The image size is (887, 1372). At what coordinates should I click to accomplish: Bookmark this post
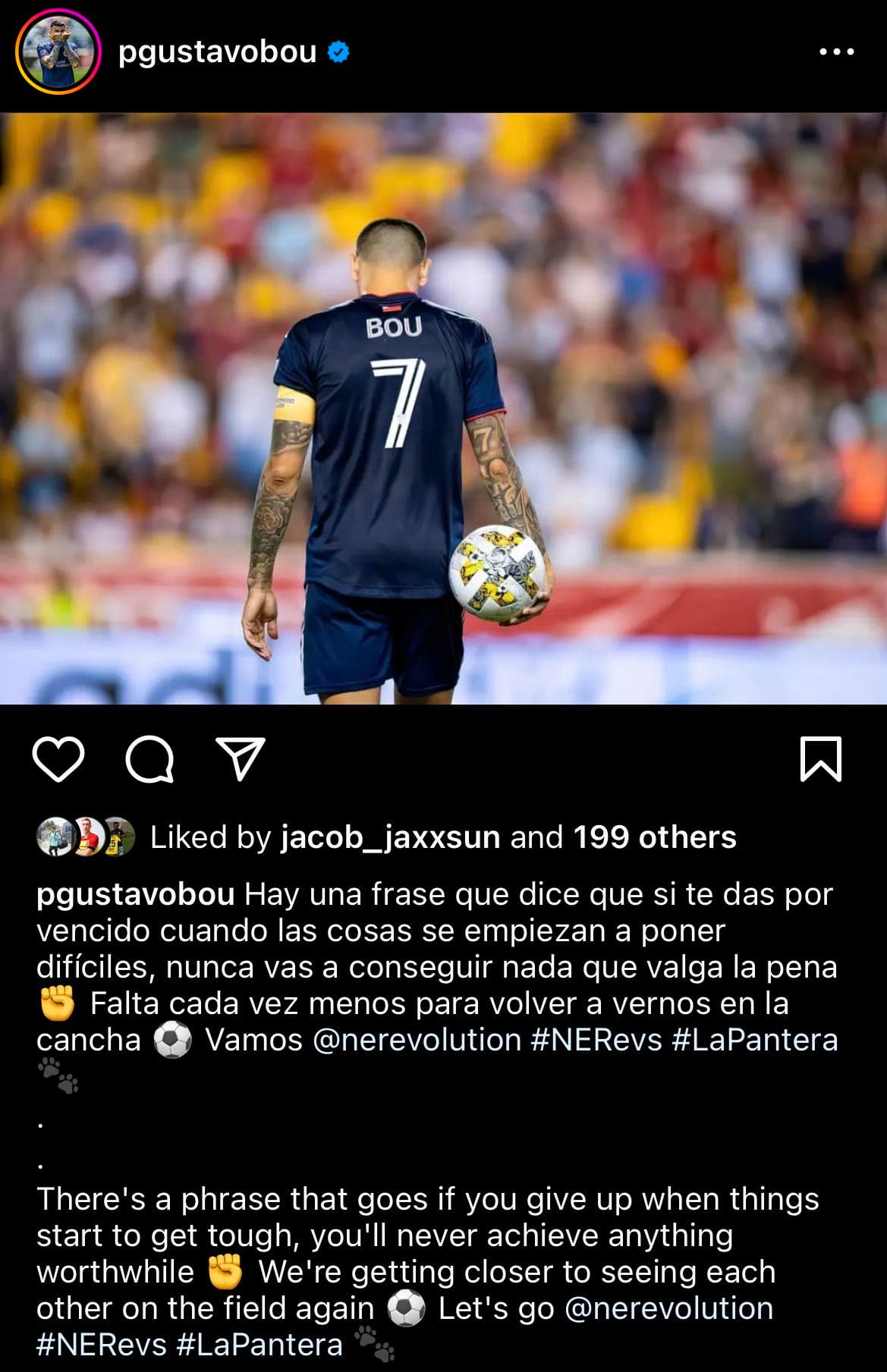click(x=821, y=759)
